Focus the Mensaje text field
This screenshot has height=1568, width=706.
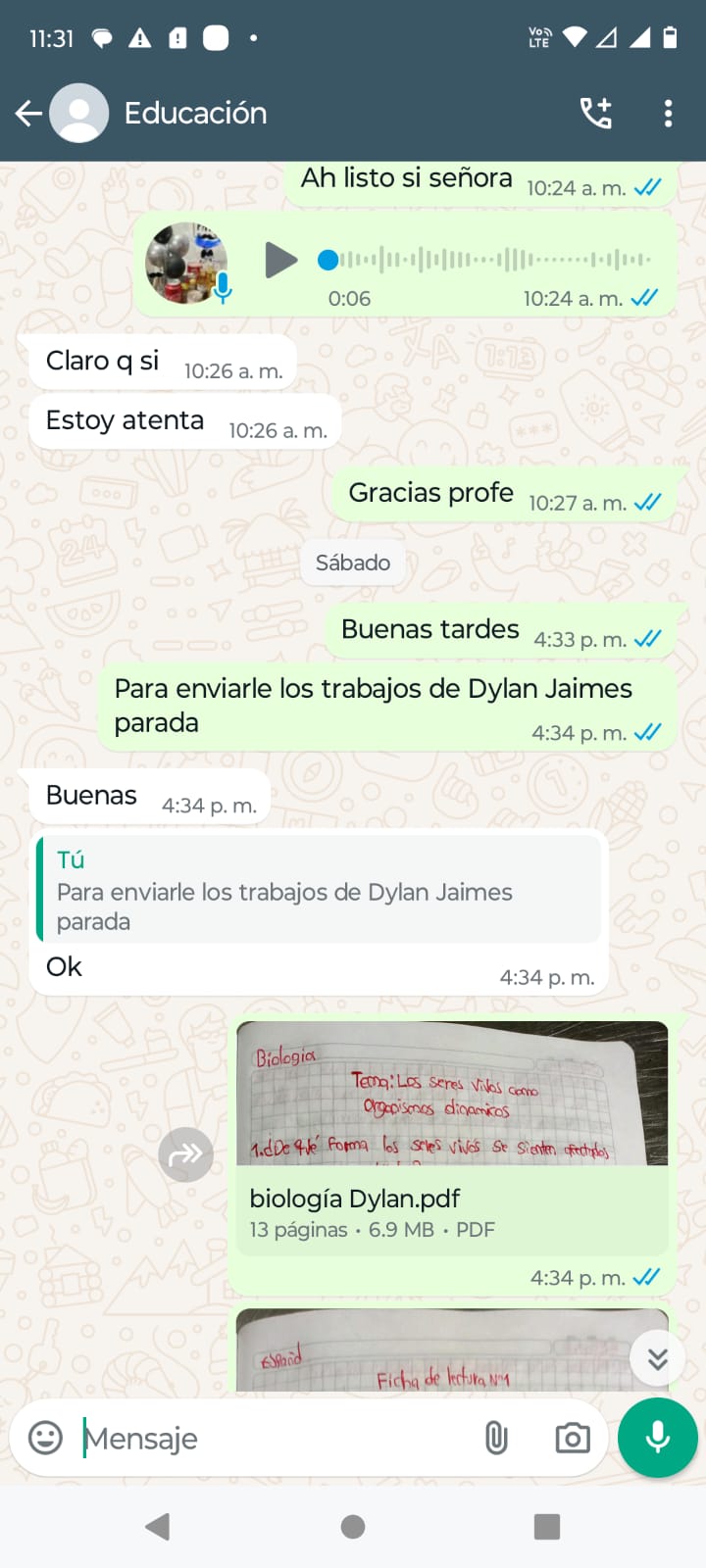[275, 1438]
